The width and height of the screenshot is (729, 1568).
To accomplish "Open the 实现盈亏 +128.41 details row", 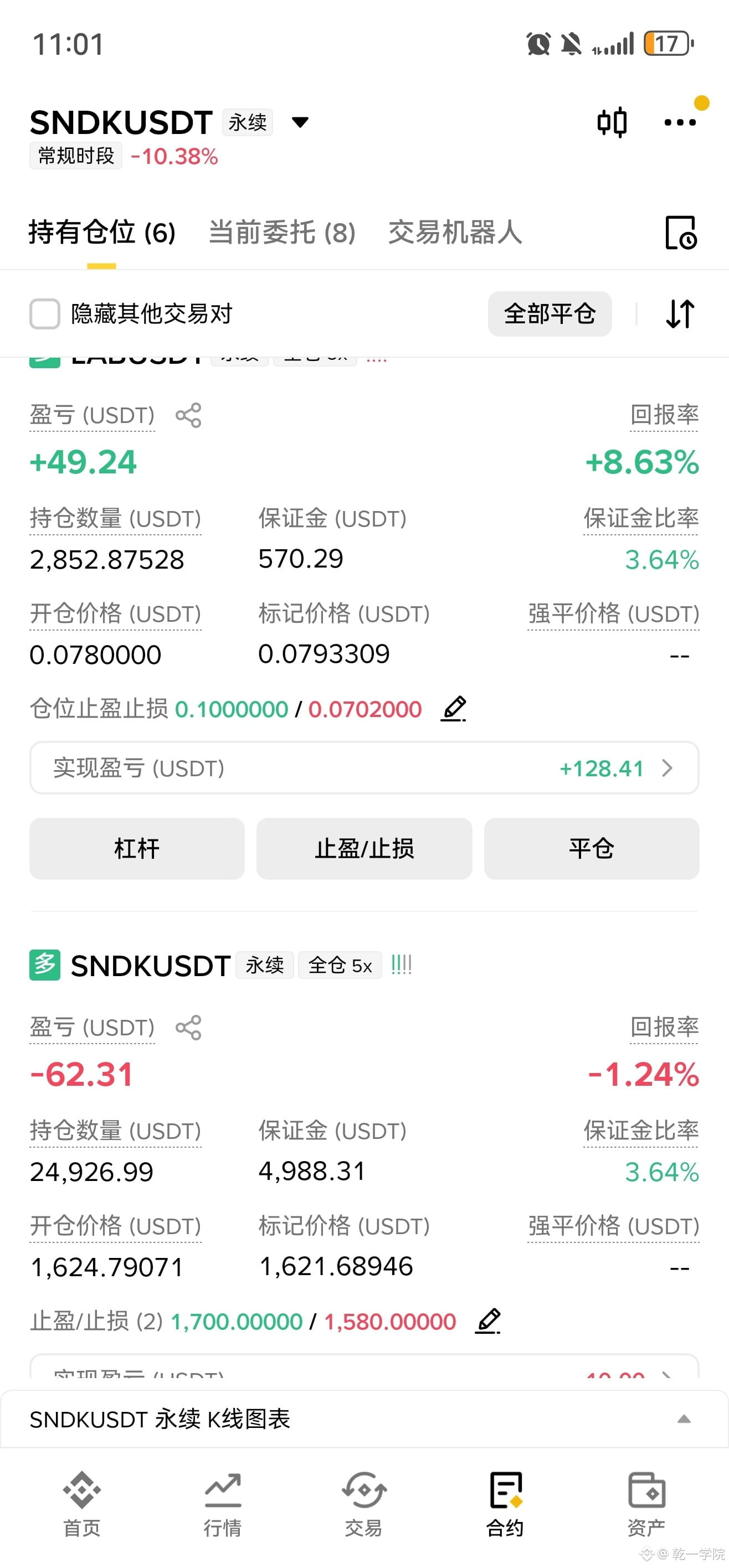I will click(x=364, y=767).
